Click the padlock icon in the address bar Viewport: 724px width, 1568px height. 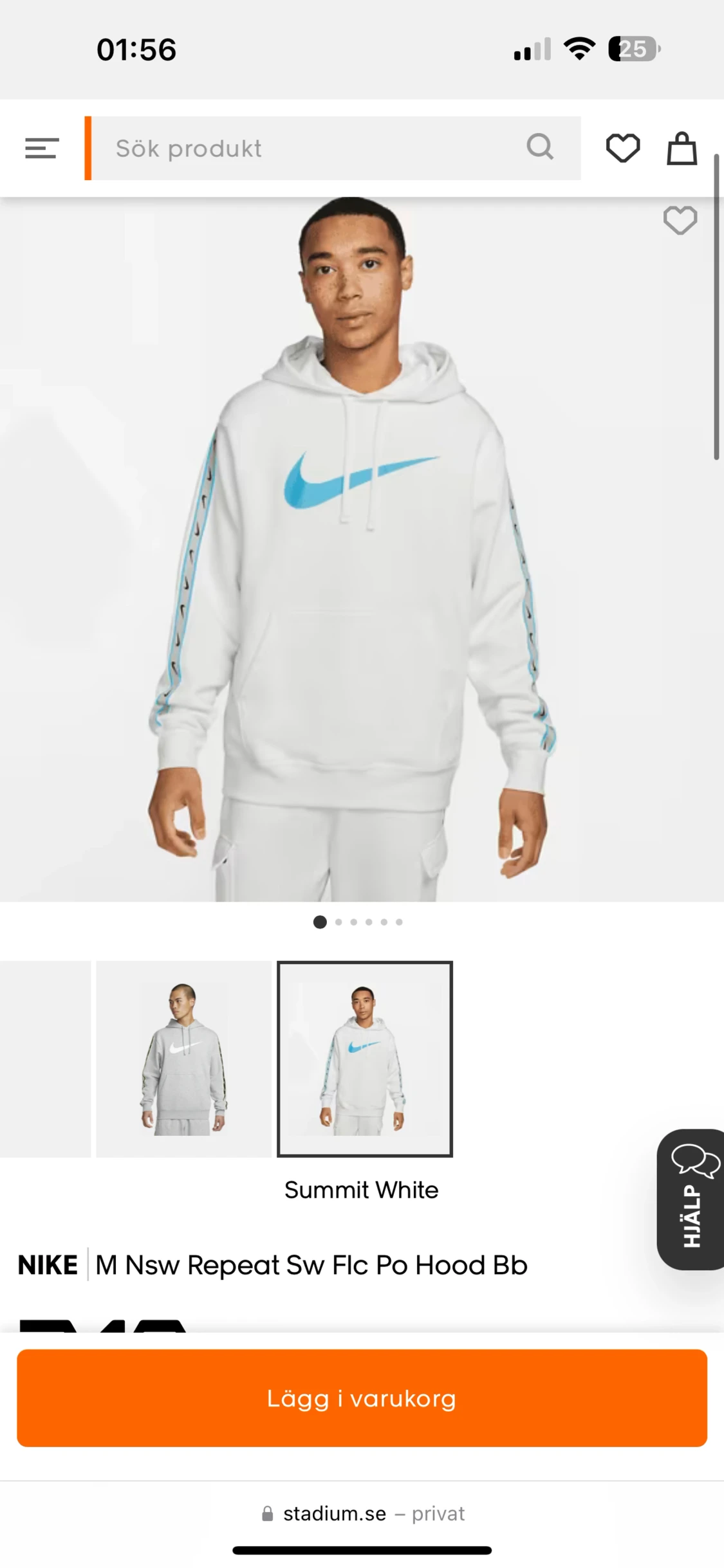266,1514
